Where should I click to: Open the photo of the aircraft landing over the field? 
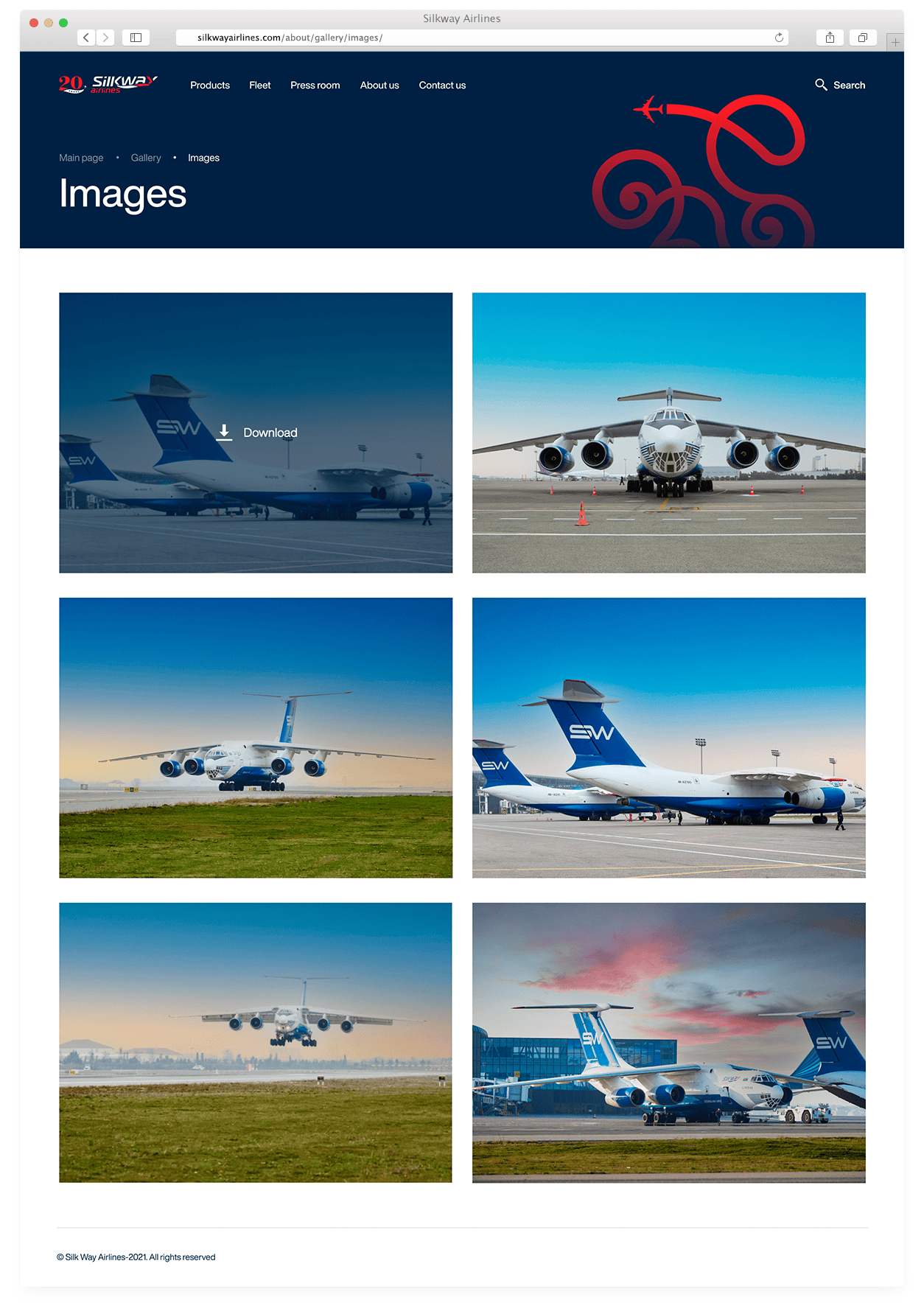pos(256,1042)
